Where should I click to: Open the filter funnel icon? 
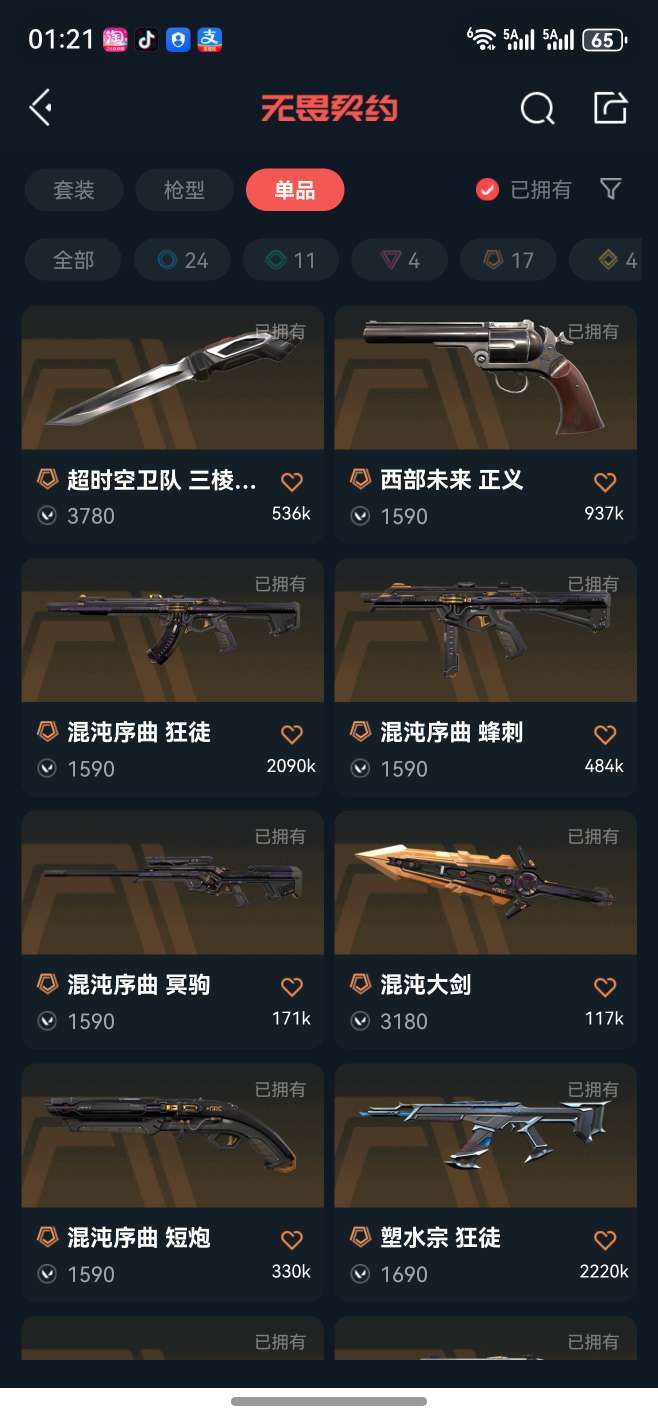click(x=611, y=189)
